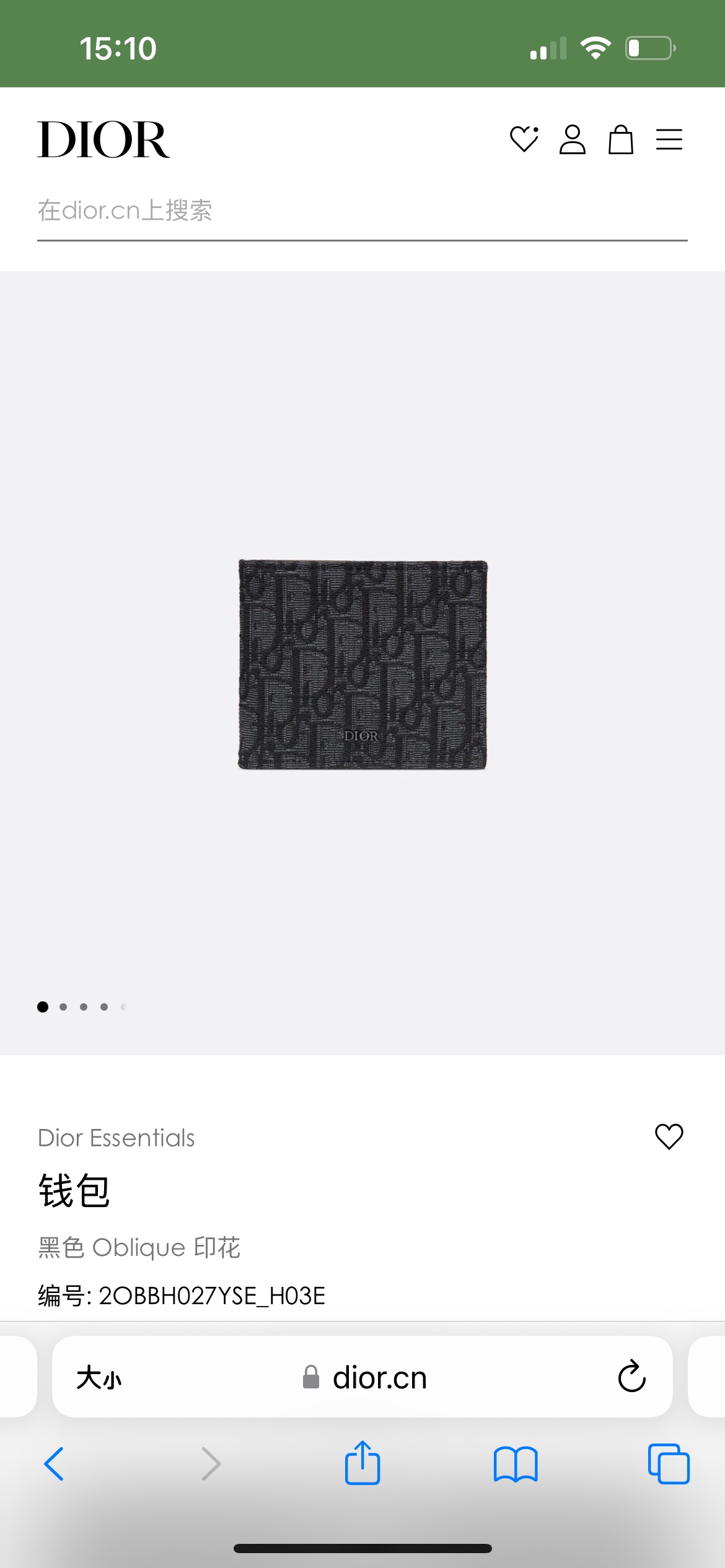Open the wishlist heart in header
The image size is (725, 1568).
(524, 139)
